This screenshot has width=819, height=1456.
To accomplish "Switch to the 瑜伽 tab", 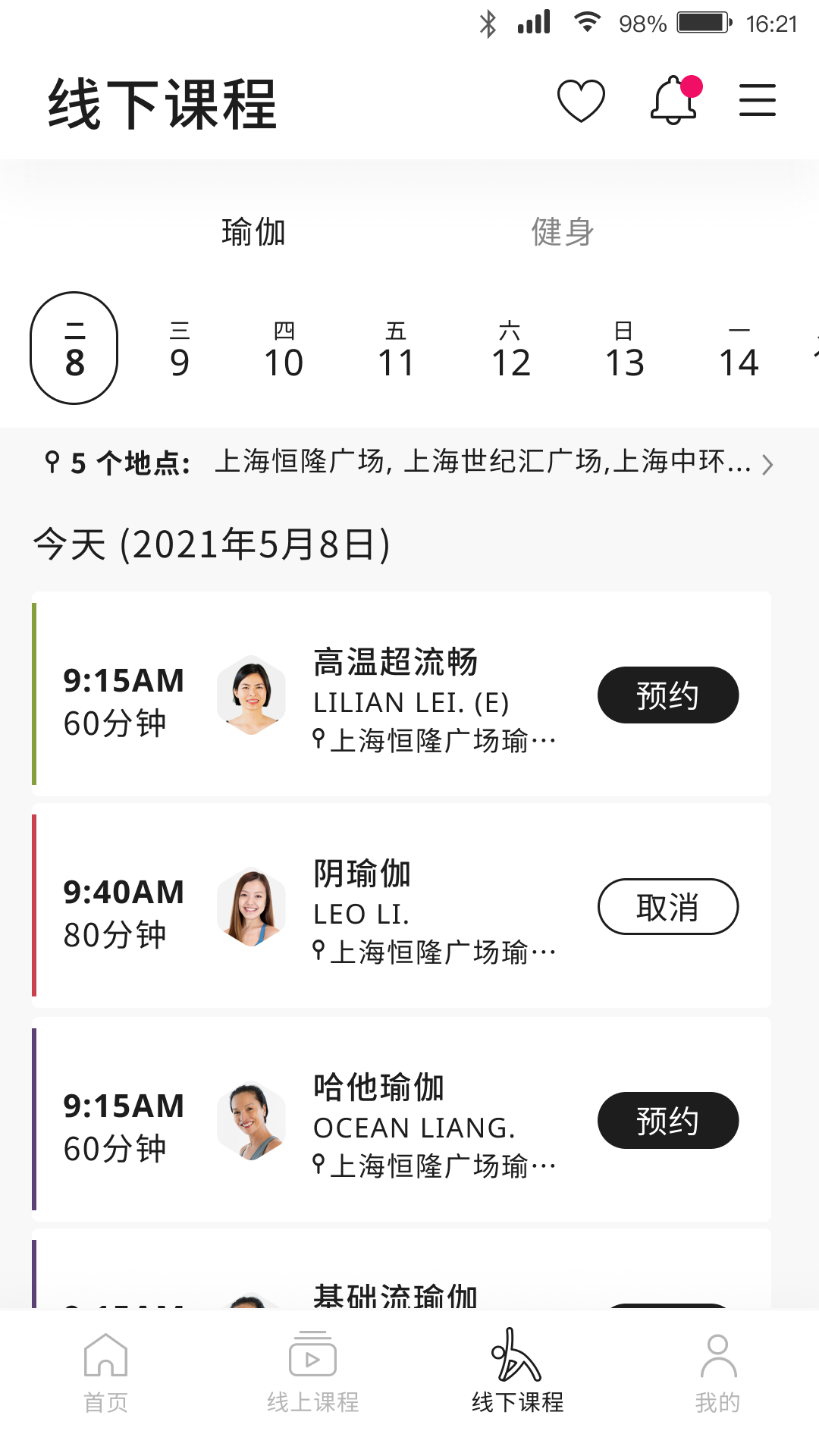I will coord(253,233).
